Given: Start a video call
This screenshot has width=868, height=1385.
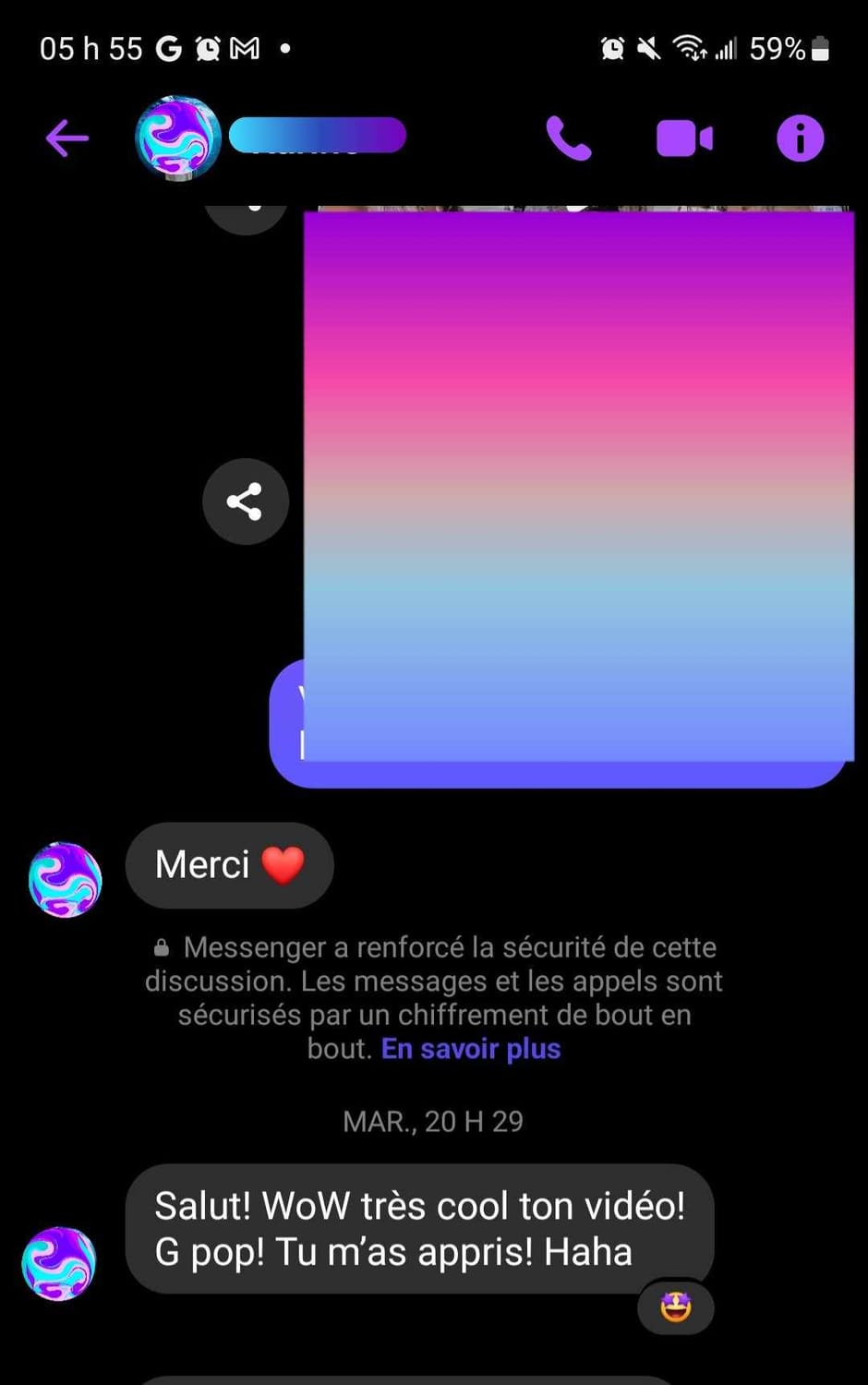Looking at the screenshot, I should (684, 139).
